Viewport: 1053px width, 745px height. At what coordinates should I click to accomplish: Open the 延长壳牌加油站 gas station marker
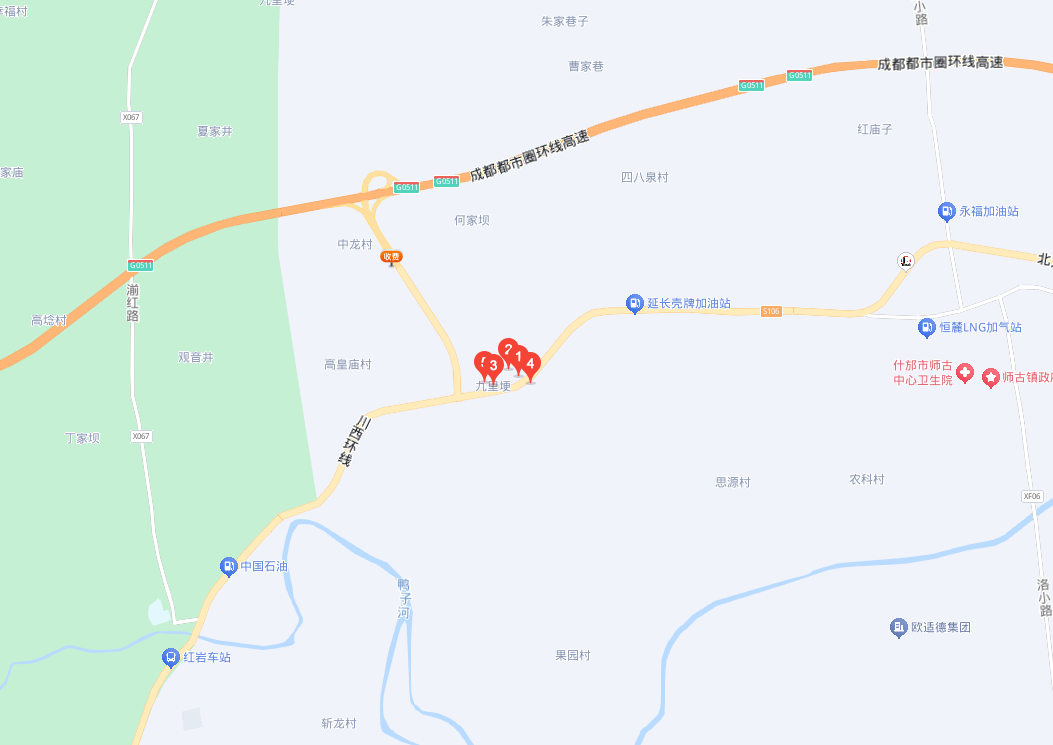[634, 303]
